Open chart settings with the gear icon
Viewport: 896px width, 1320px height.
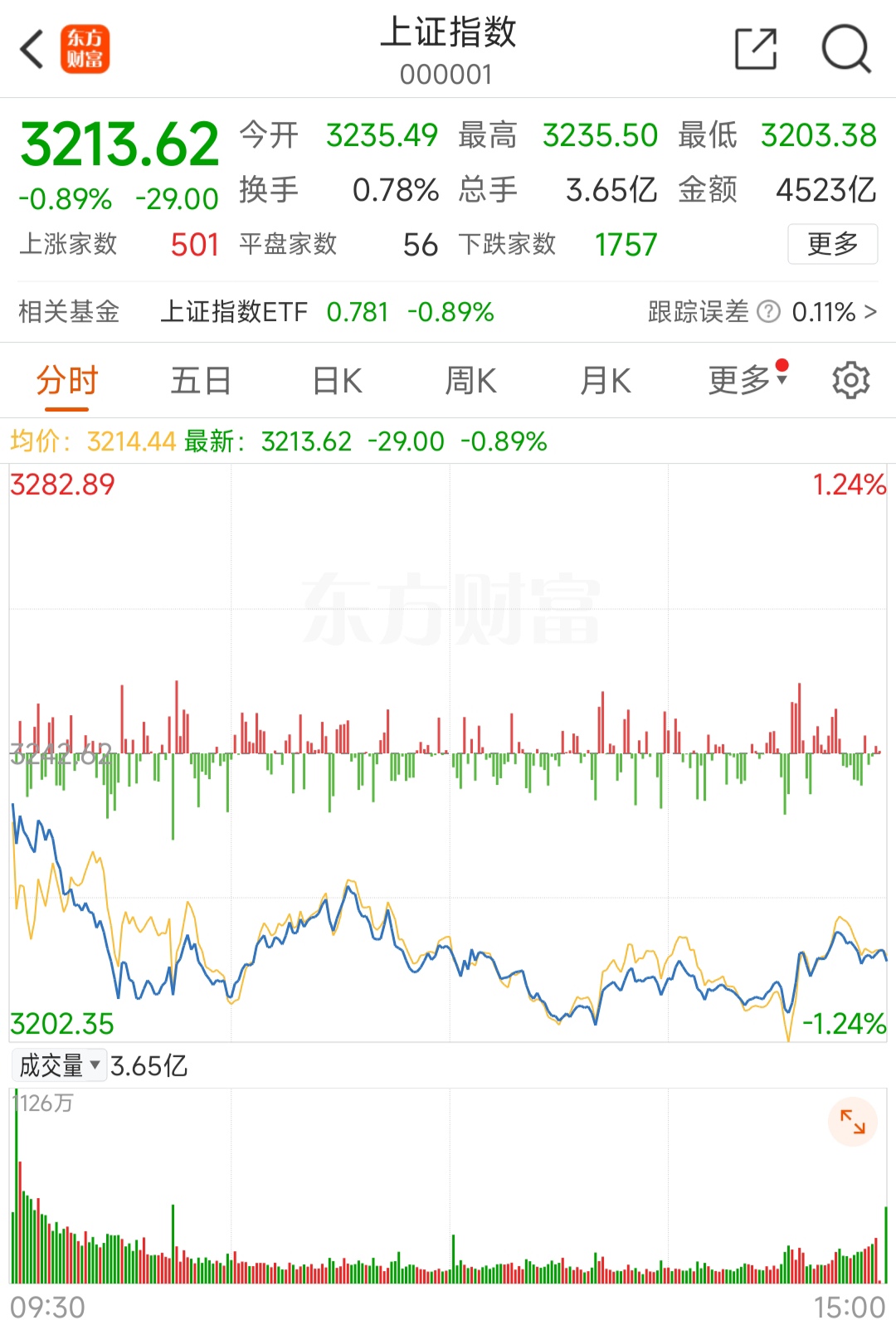click(850, 380)
